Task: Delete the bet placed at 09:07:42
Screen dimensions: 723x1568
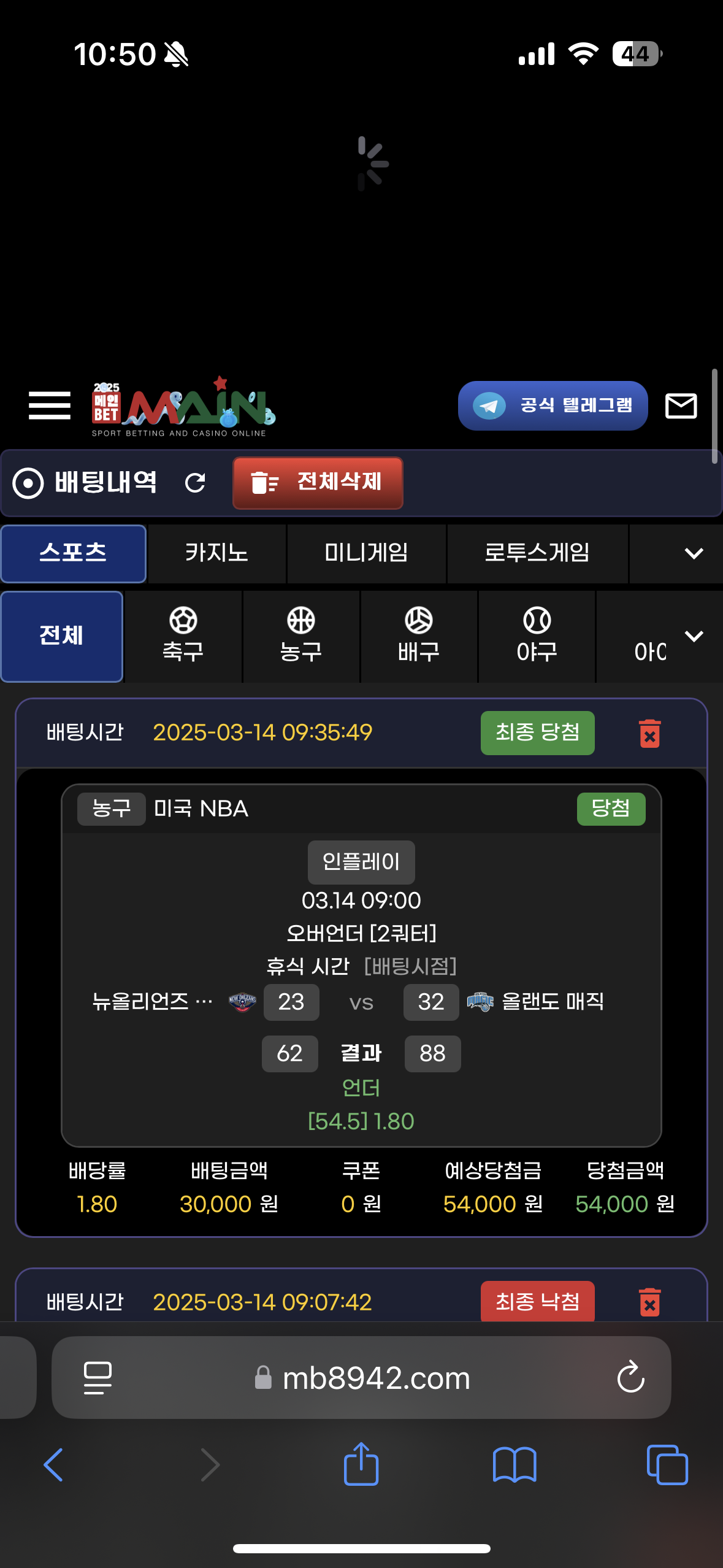Action: tap(649, 1302)
